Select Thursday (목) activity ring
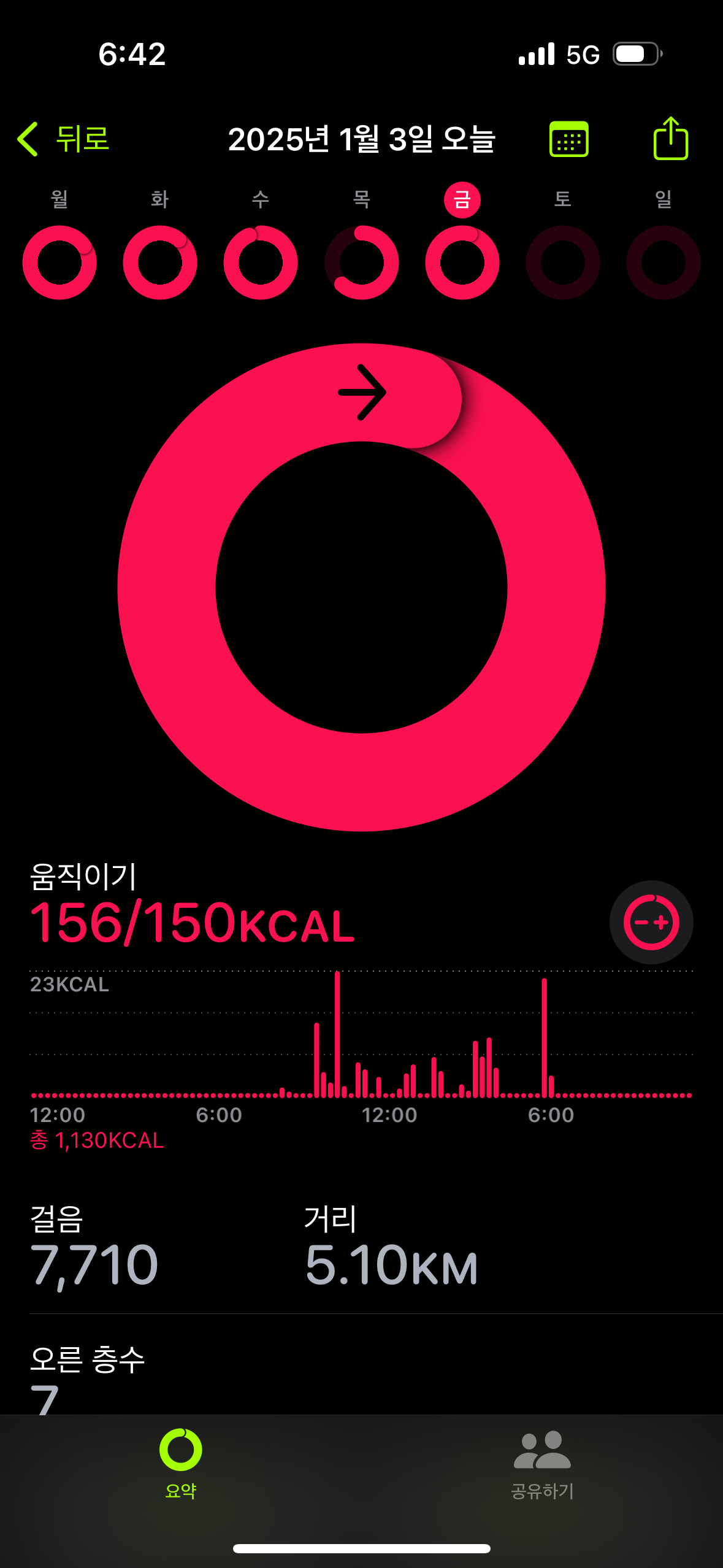The image size is (723, 1568). click(x=362, y=262)
